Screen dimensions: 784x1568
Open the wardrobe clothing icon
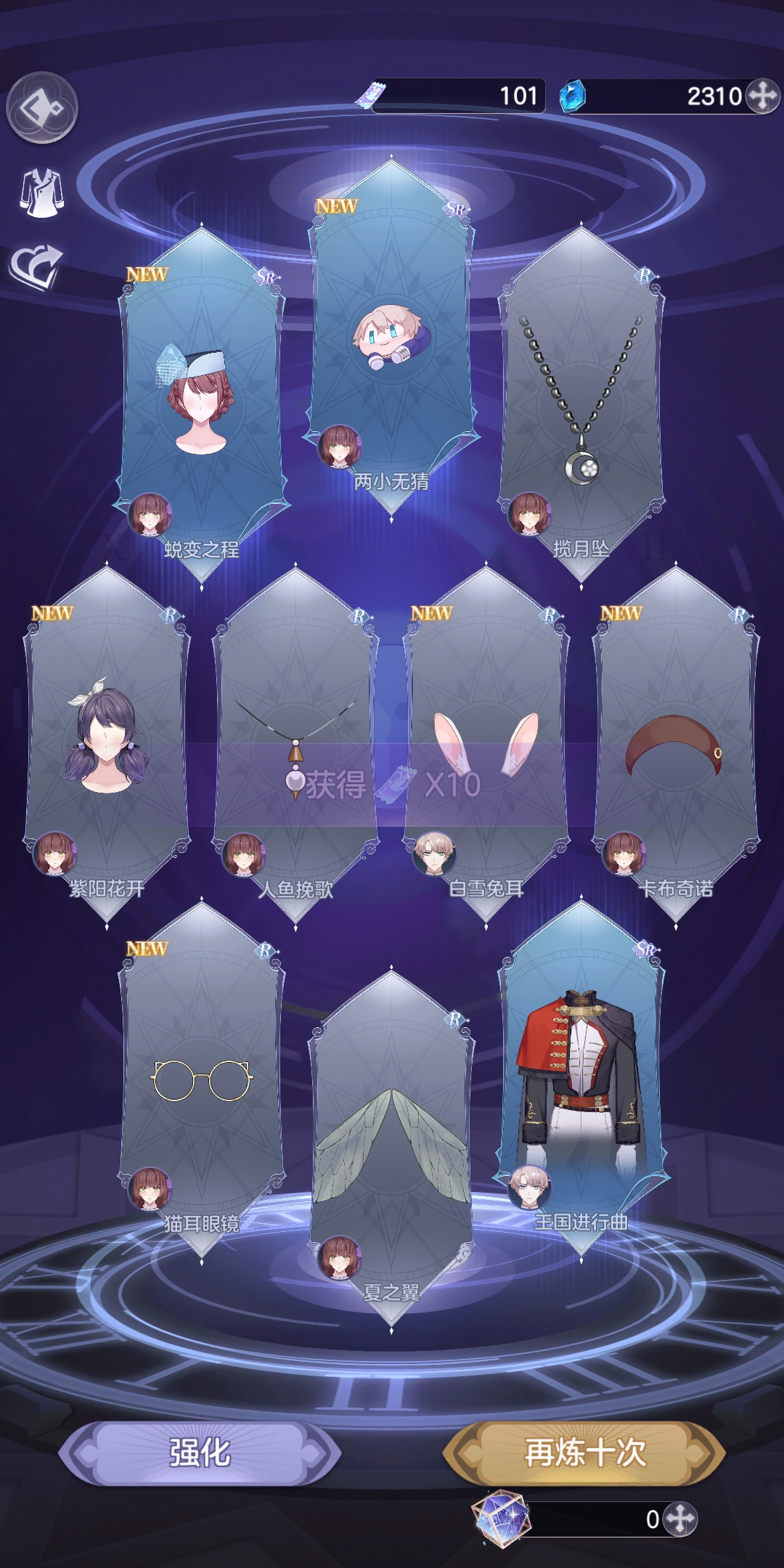tap(41, 193)
